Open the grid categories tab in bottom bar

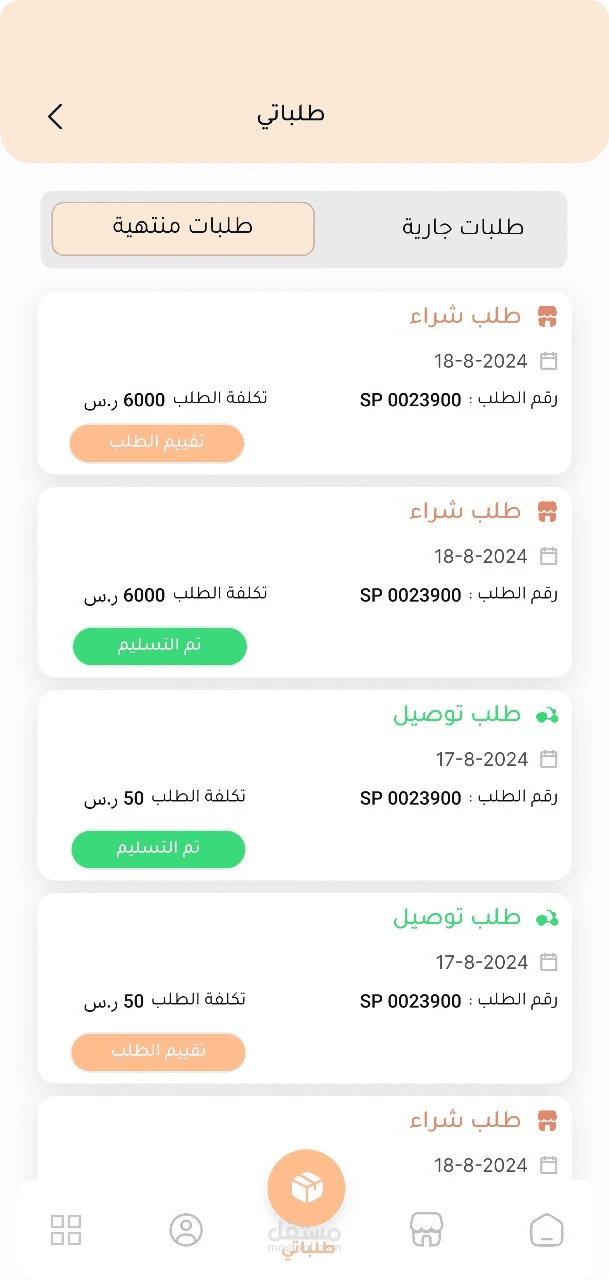click(66, 1229)
